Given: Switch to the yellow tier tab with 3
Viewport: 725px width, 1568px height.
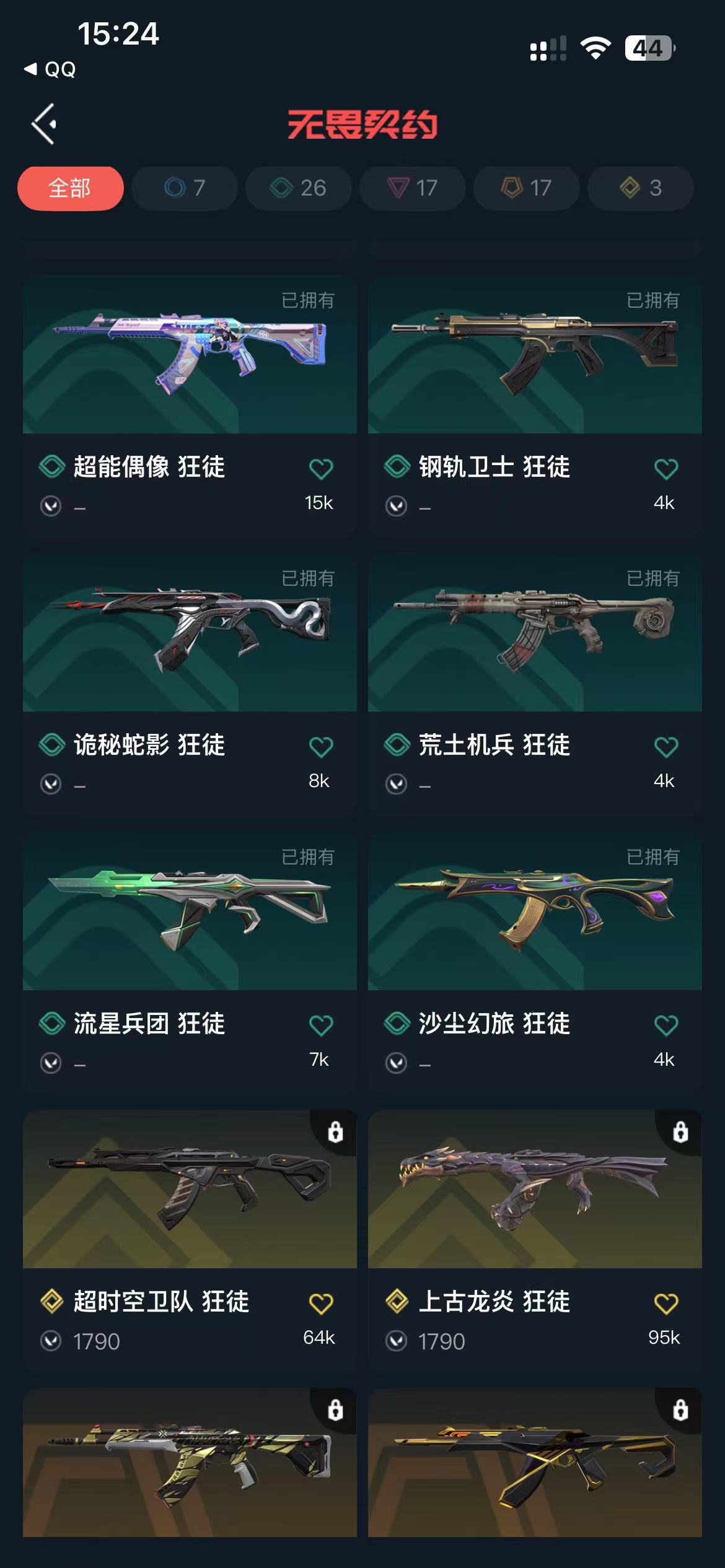Looking at the screenshot, I should tap(640, 188).
